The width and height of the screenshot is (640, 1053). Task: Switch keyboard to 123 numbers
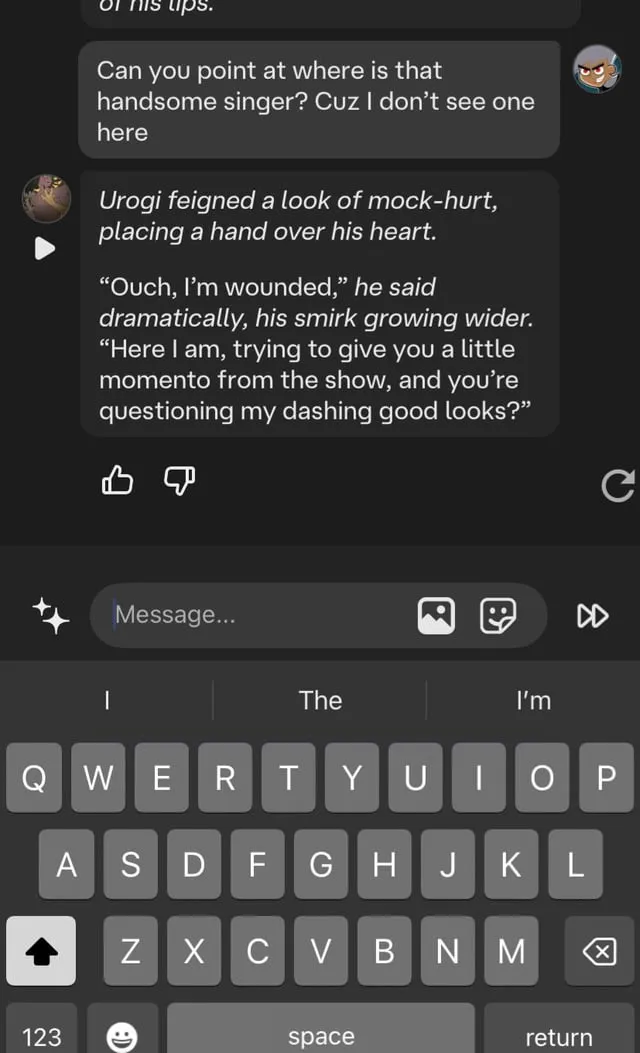(x=42, y=1036)
